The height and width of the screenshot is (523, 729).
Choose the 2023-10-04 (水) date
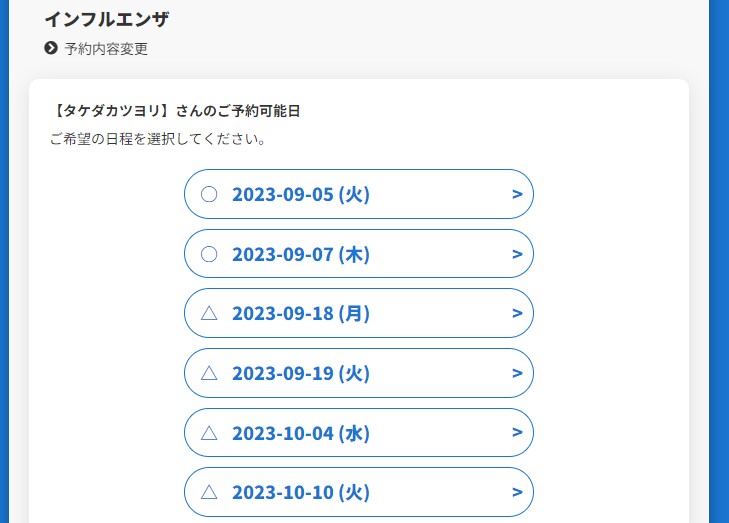click(x=358, y=433)
